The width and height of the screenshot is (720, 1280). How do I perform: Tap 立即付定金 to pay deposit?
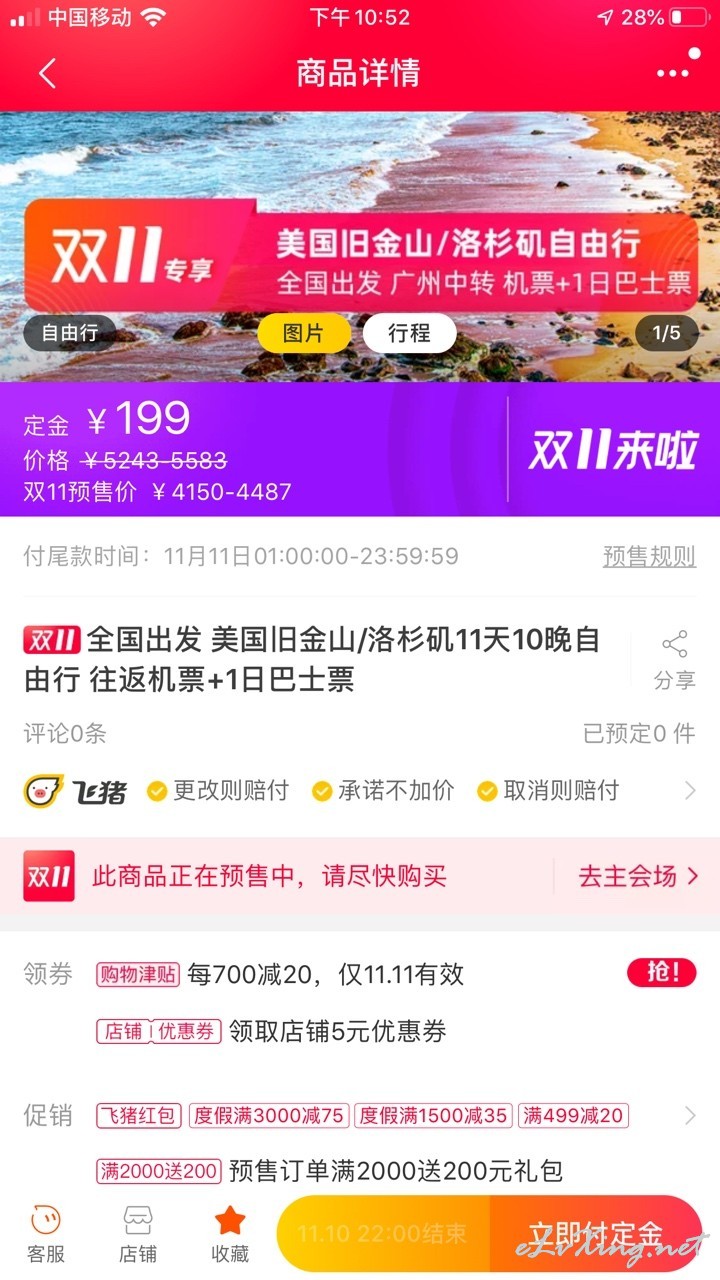(596, 1233)
